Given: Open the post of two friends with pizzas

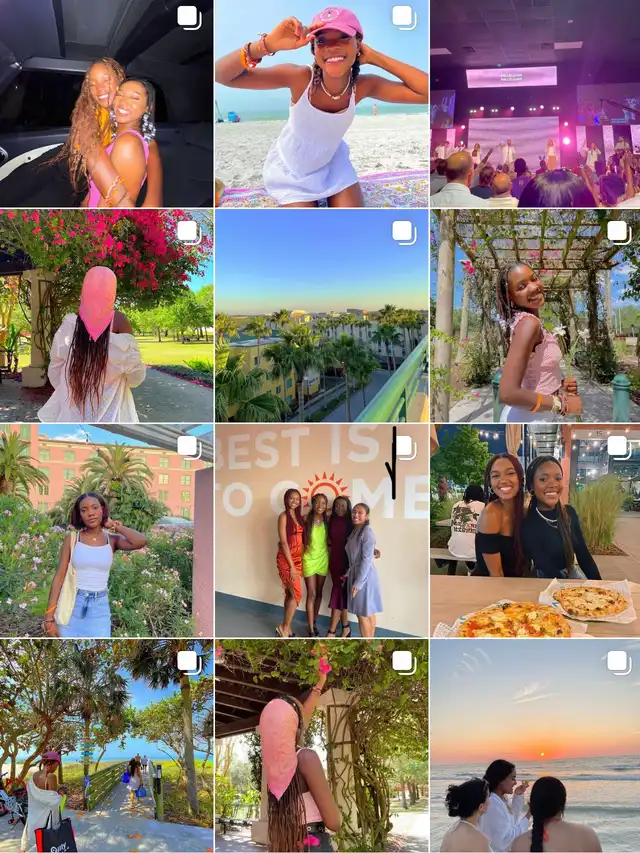Looking at the screenshot, I should (535, 530).
